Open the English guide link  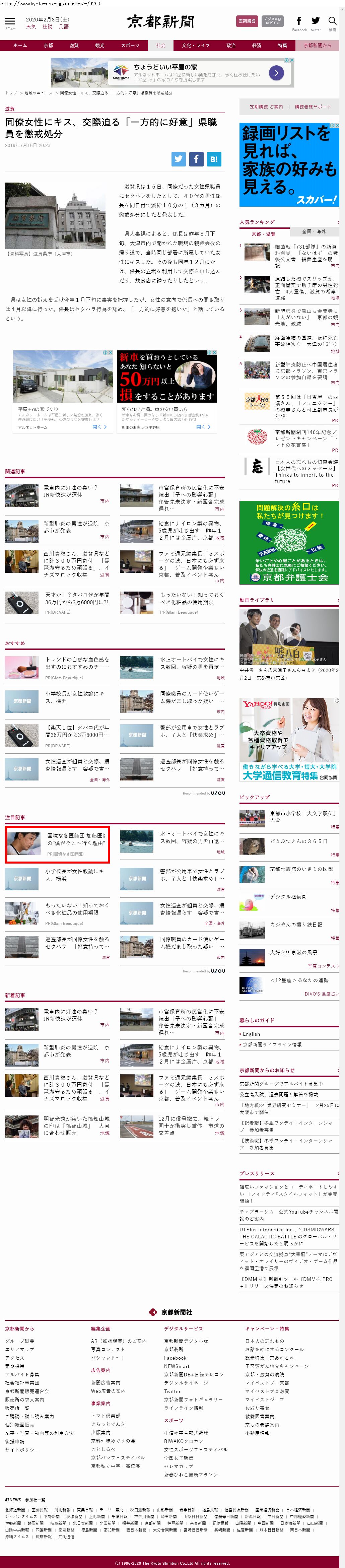251,1034
